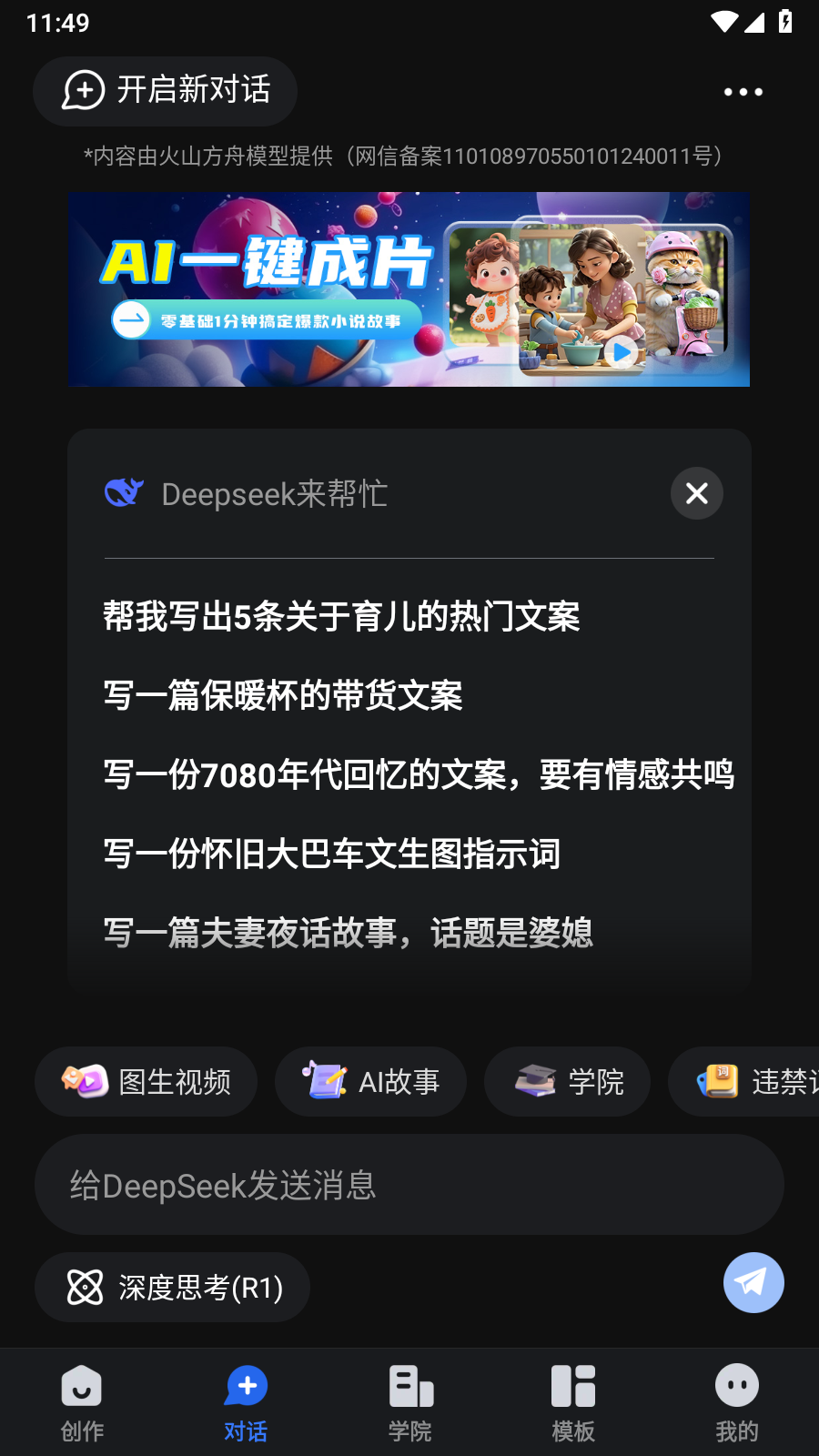The height and width of the screenshot is (1456, 819).
Task: Select the AI故事 feature
Action: [x=371, y=1081]
